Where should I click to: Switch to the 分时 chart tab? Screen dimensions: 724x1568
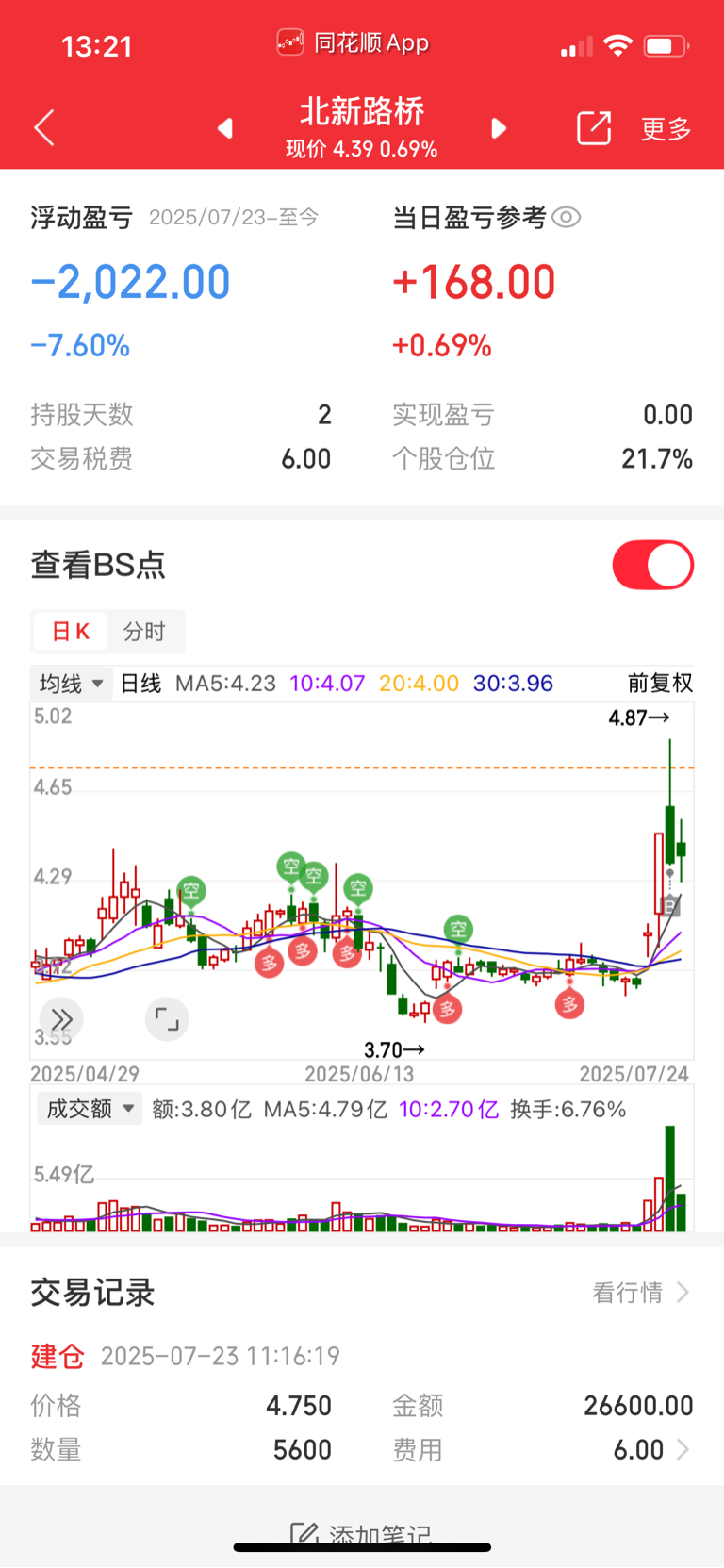coord(144,632)
